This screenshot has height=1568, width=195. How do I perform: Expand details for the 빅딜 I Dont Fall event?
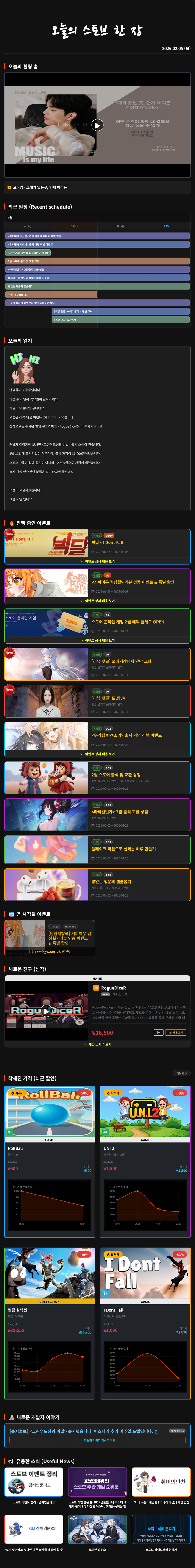tap(97, 561)
